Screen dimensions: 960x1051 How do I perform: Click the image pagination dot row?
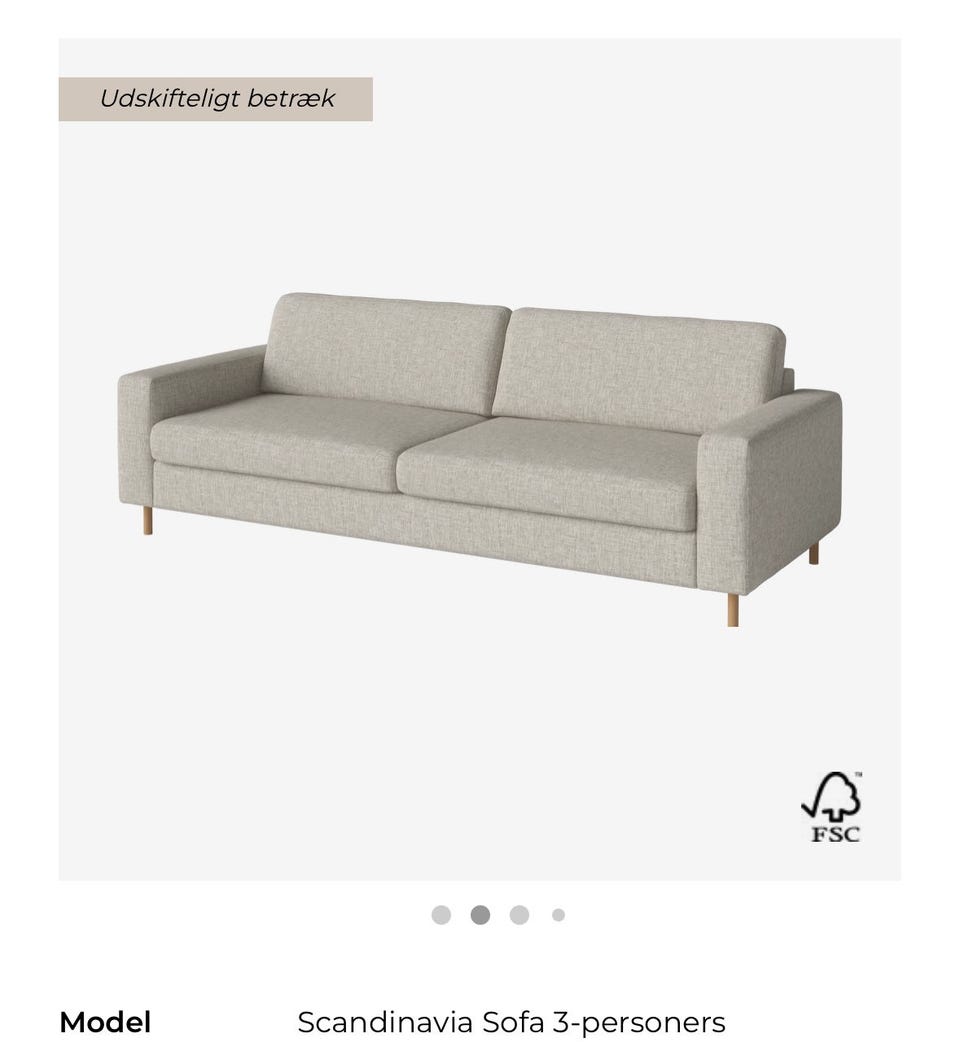click(x=498, y=913)
